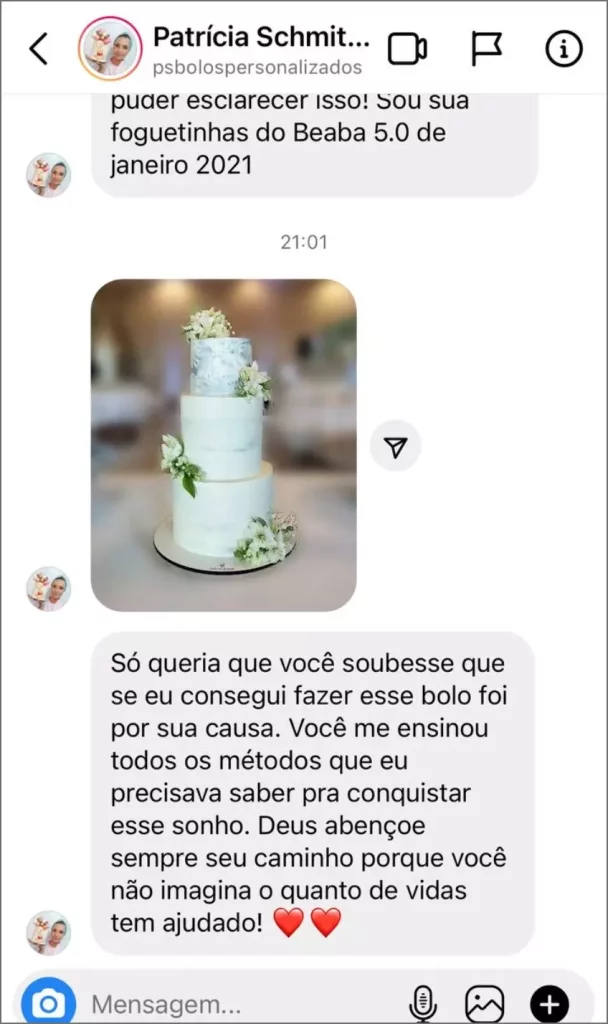608x1024 pixels.
Task: Forward the cake photo
Action: coord(395,446)
